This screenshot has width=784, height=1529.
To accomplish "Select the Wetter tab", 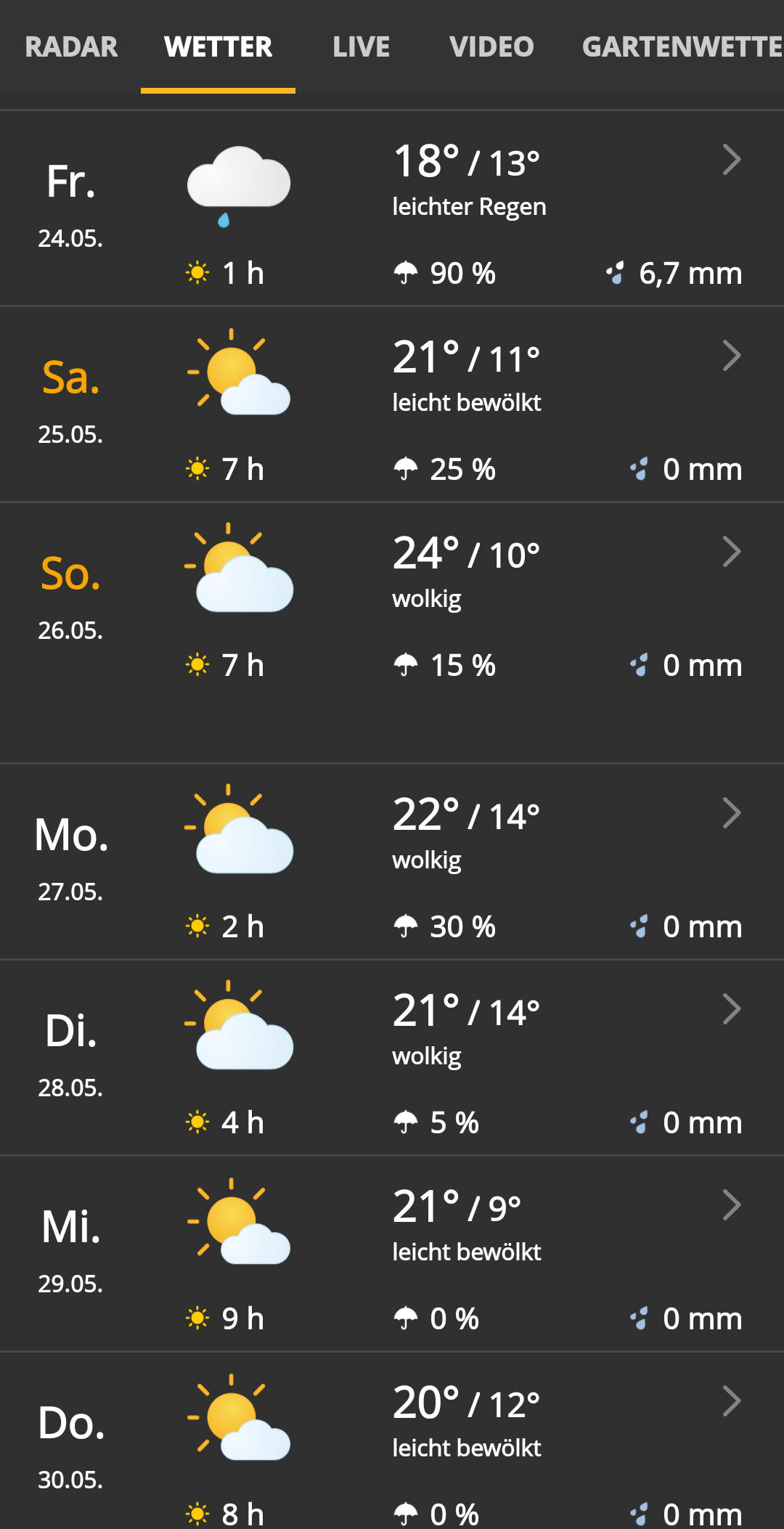I will [218, 47].
